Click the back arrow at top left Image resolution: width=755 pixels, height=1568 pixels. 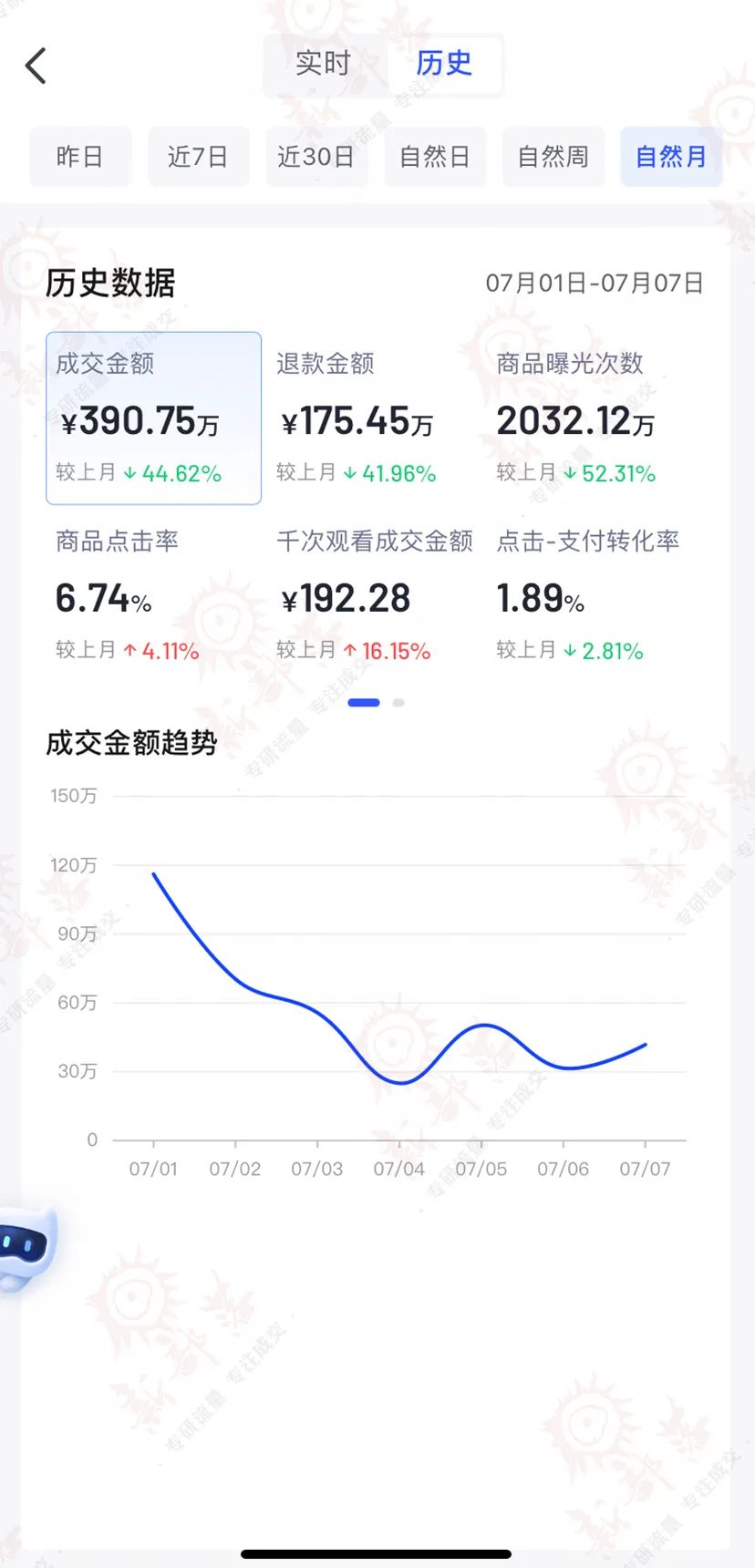coord(36,65)
